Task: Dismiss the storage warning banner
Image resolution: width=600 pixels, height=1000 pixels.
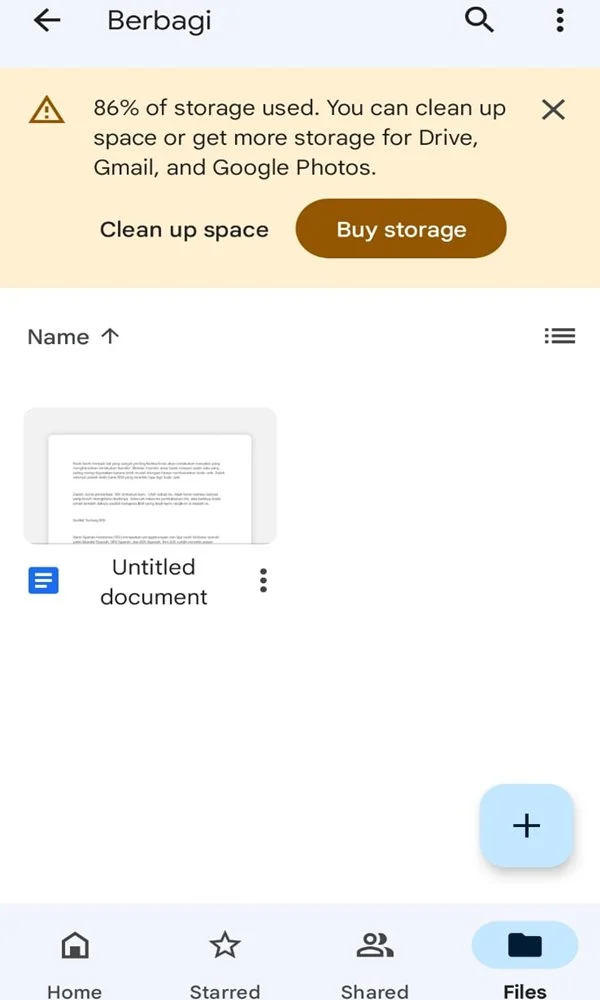Action: tap(553, 110)
